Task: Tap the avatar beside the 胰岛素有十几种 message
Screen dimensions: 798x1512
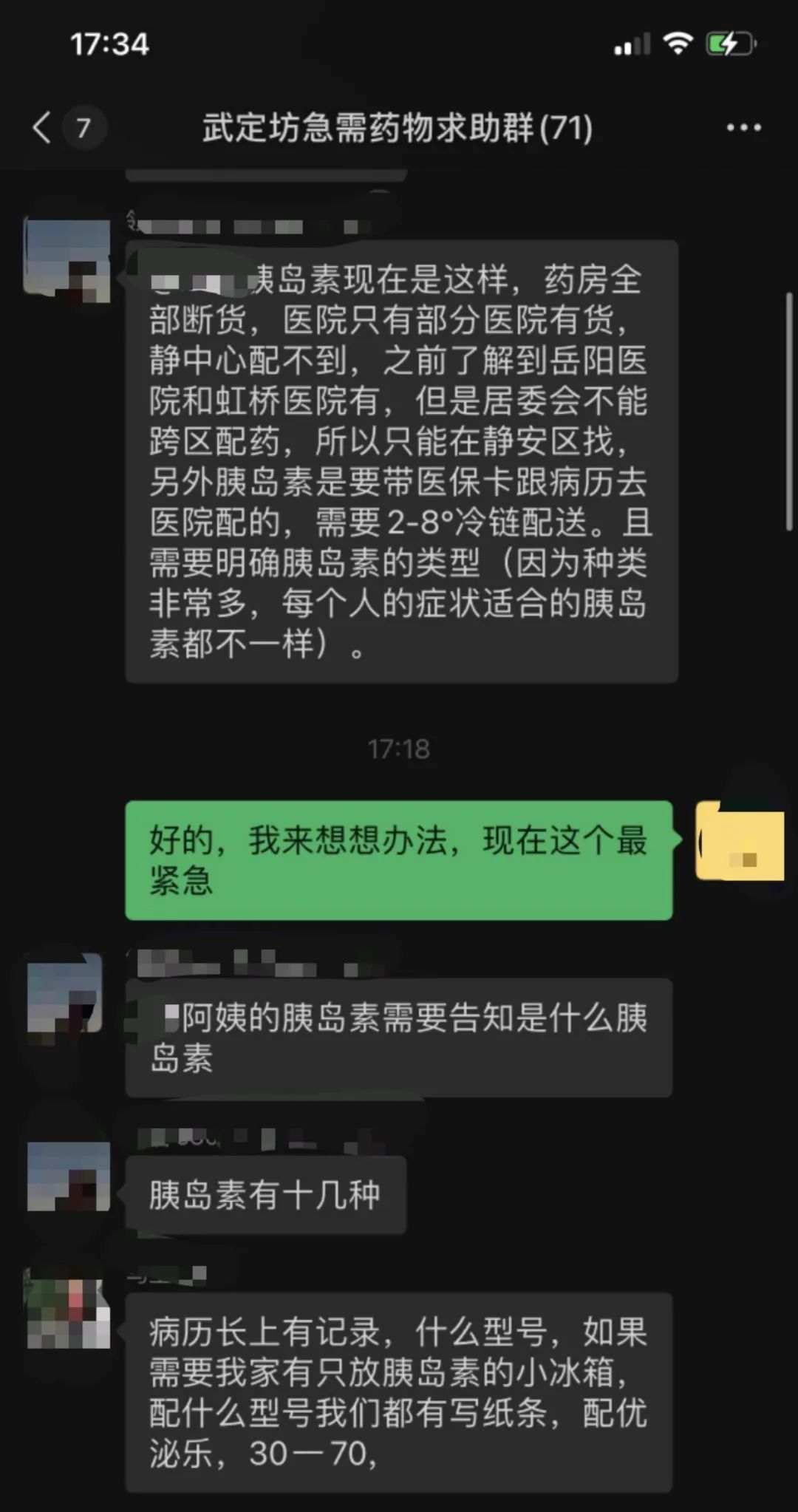Action: pyautogui.click(x=67, y=1176)
